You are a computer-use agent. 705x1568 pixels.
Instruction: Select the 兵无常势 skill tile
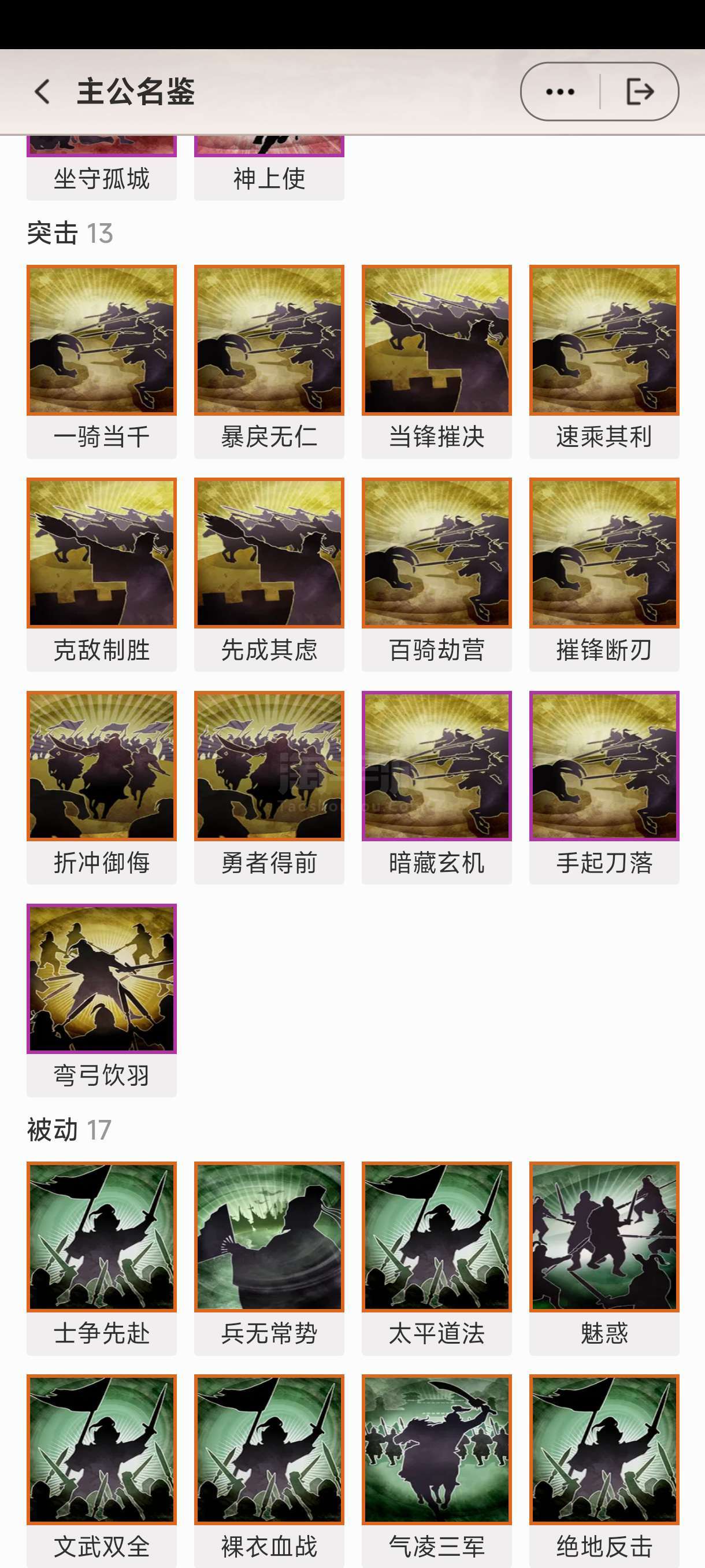269,1258
